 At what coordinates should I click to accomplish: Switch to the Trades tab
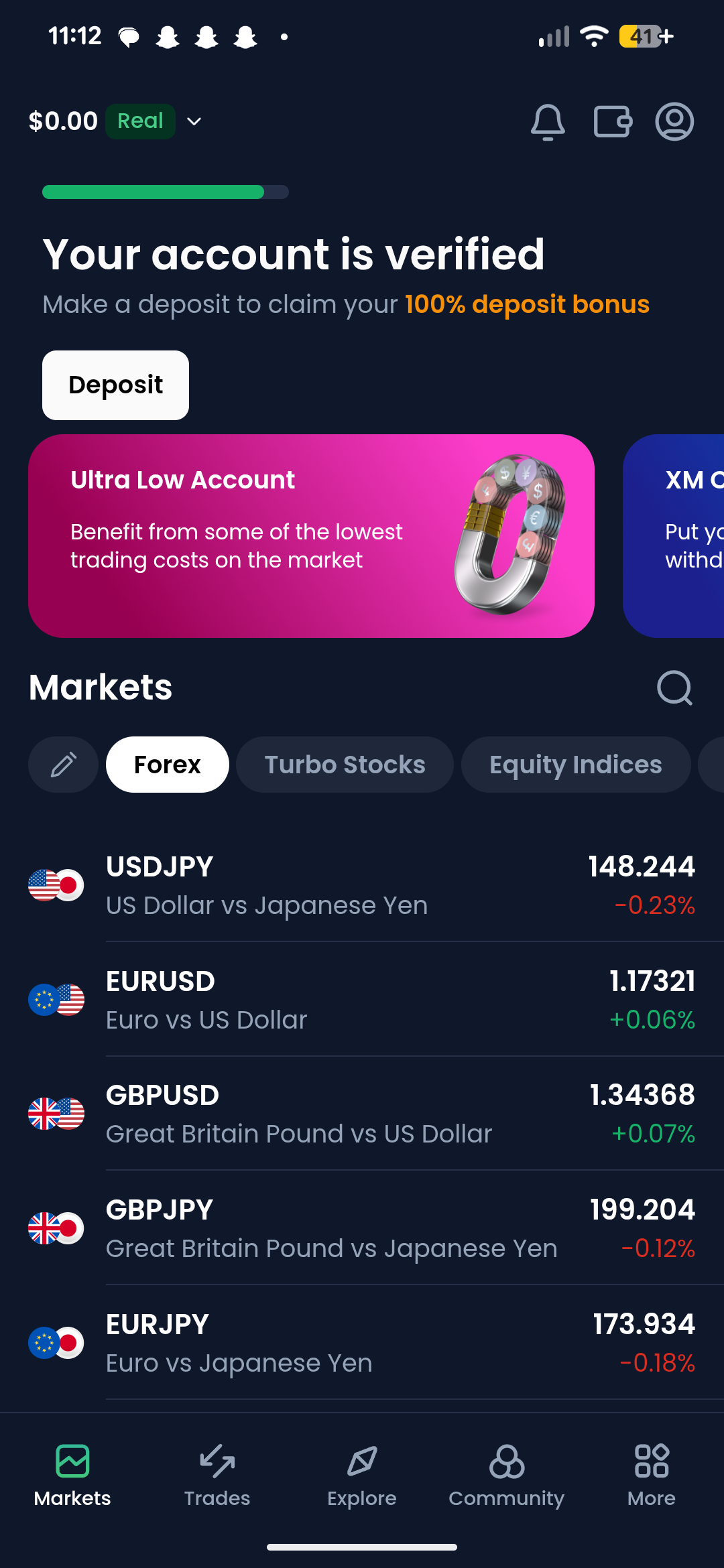(x=217, y=1476)
